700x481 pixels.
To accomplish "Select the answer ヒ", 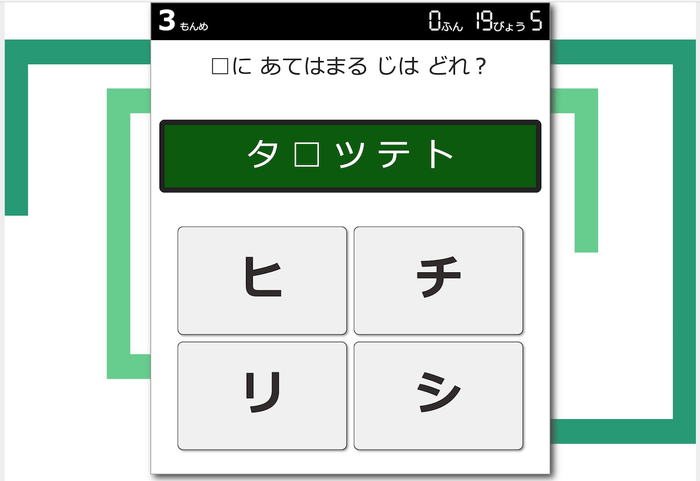I will click(x=262, y=281).
